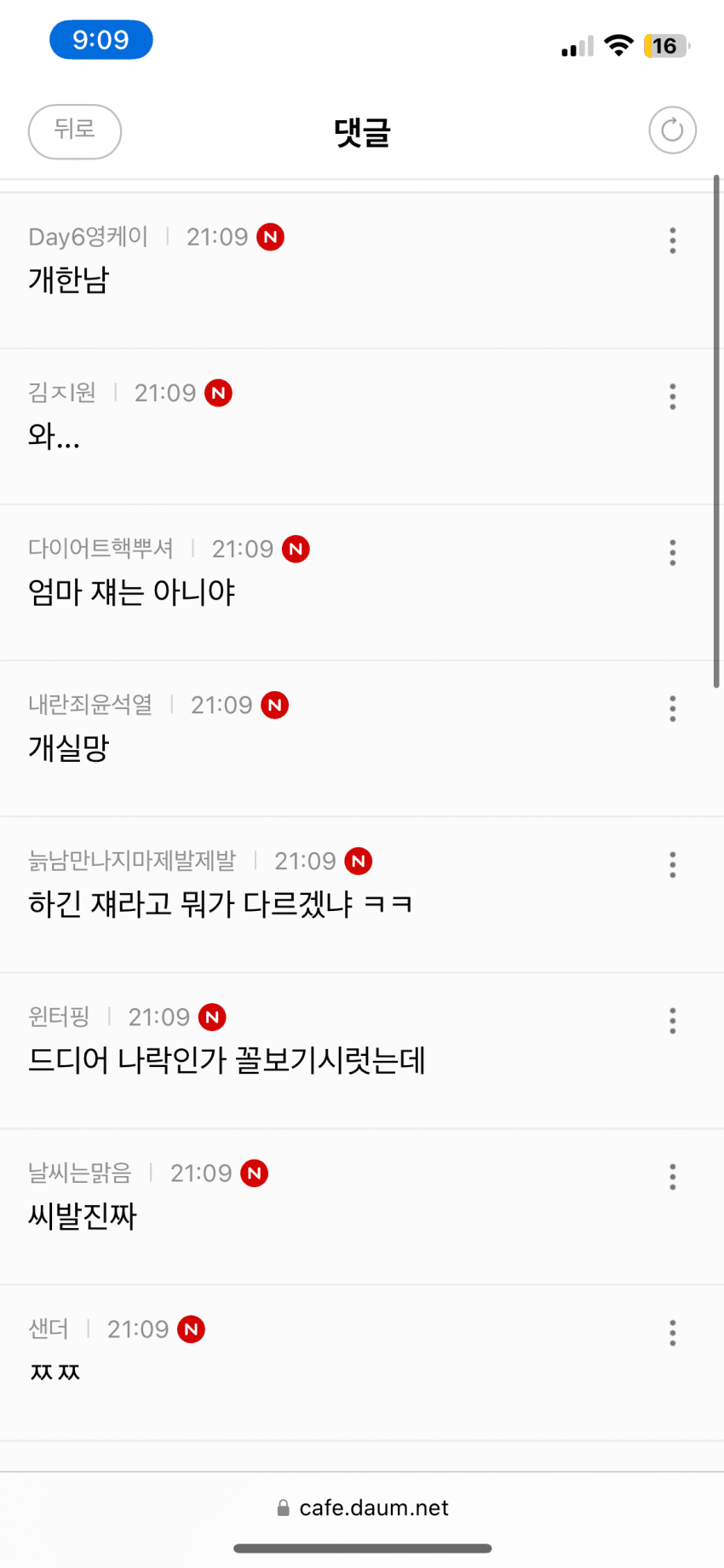724x1568 pixels.
Task: Open options menu for 윈터핑's comment
Action: point(672,1020)
